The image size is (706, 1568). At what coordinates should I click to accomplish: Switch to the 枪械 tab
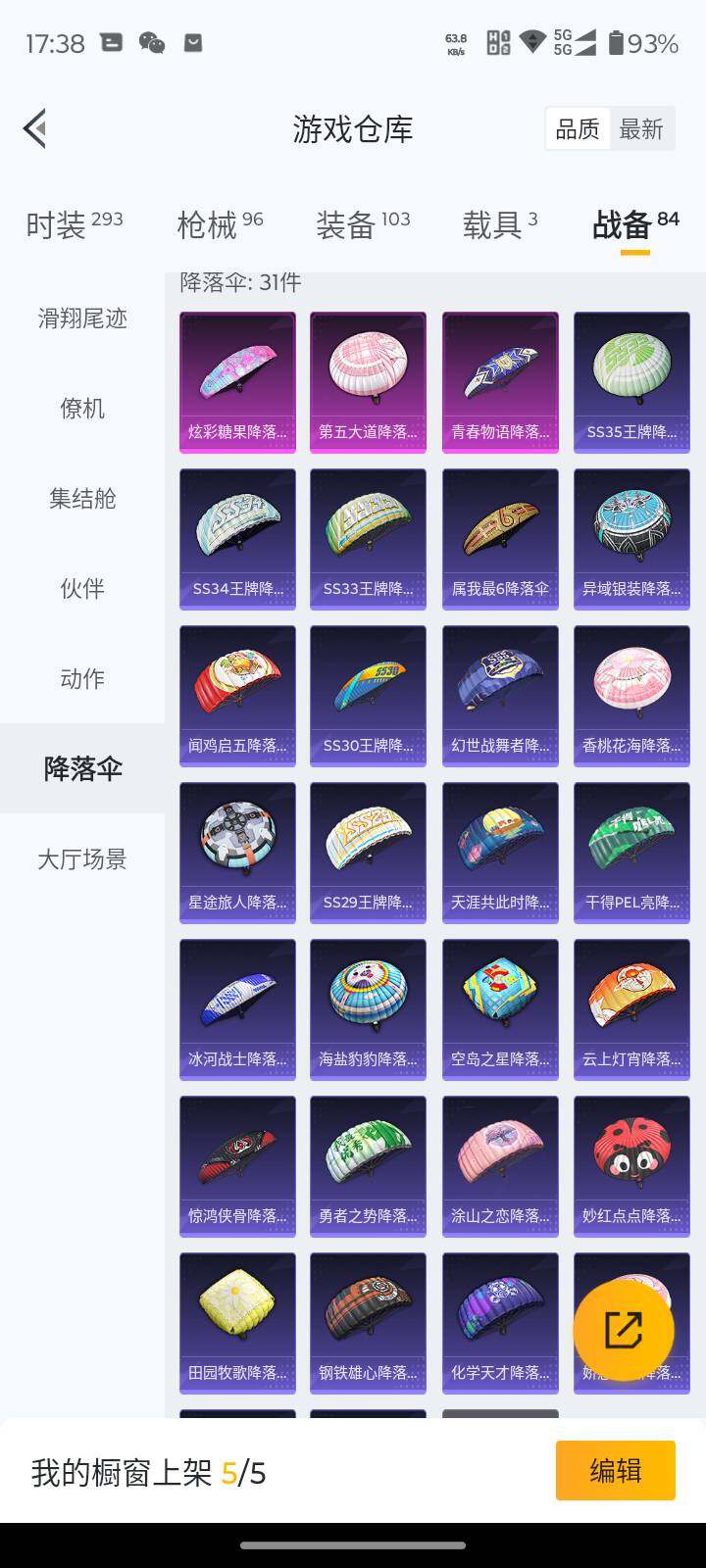coord(220,225)
